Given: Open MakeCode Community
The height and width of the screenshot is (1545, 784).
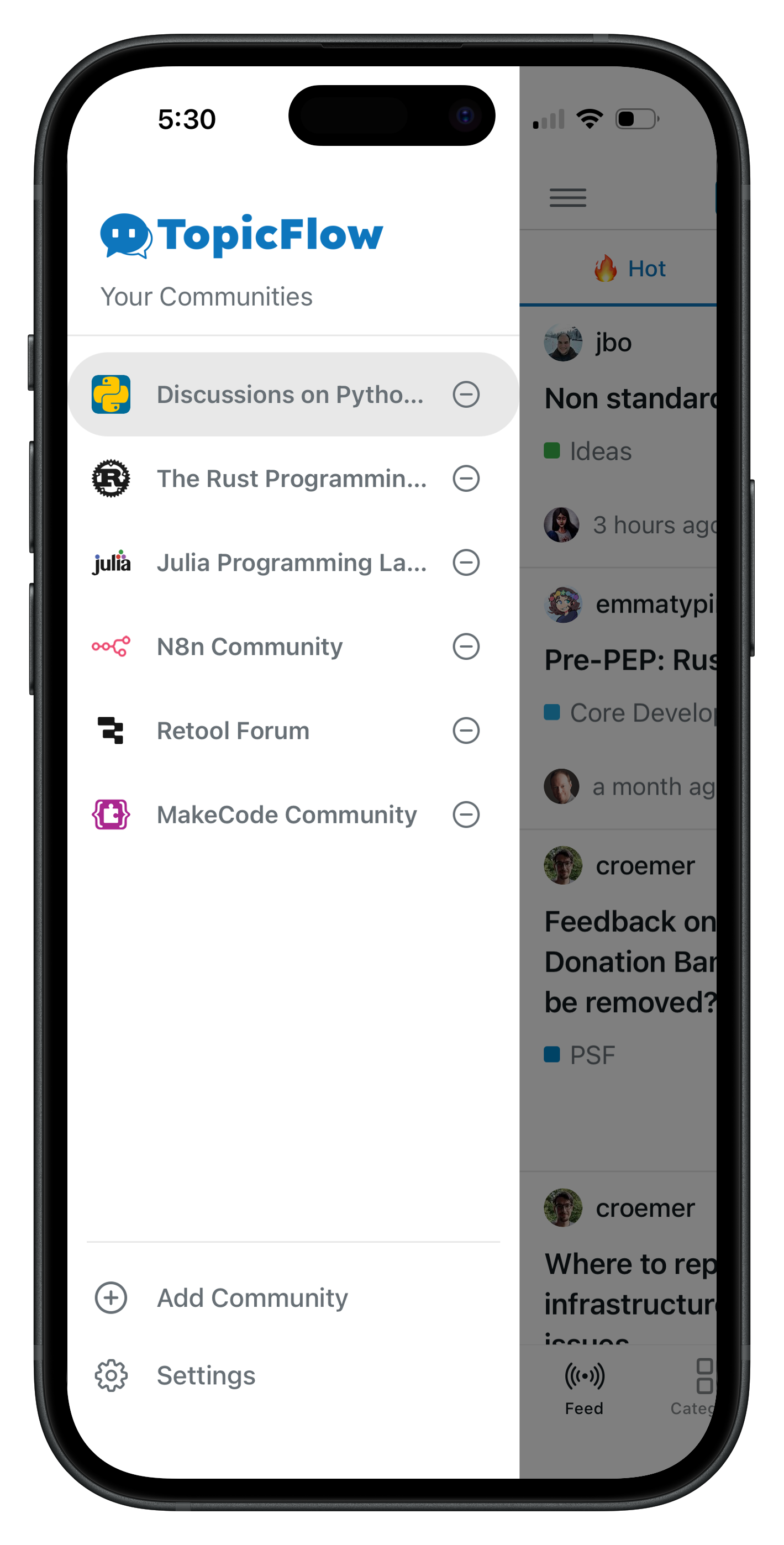Looking at the screenshot, I should 286,814.
